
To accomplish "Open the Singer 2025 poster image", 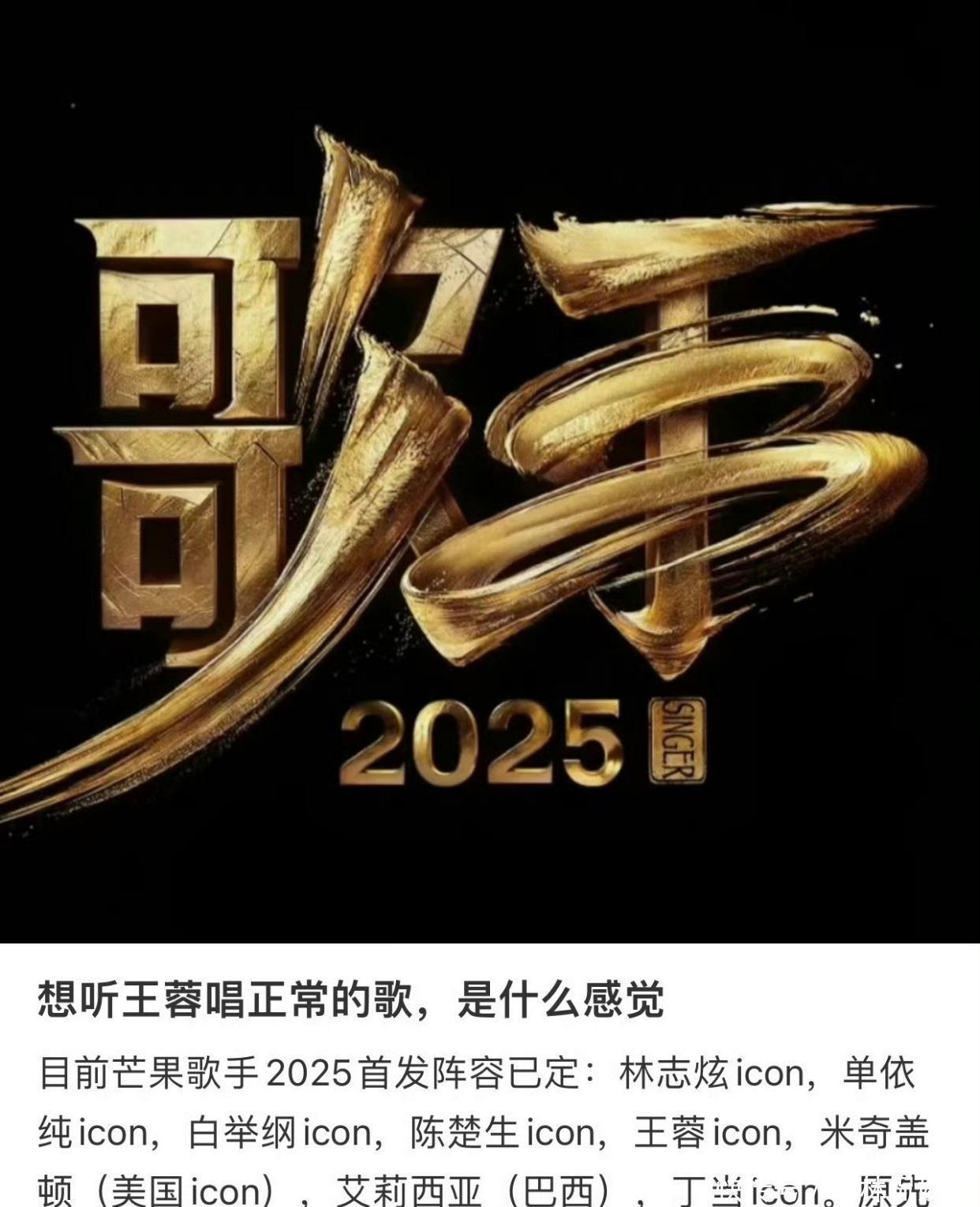I will click(489, 471).
